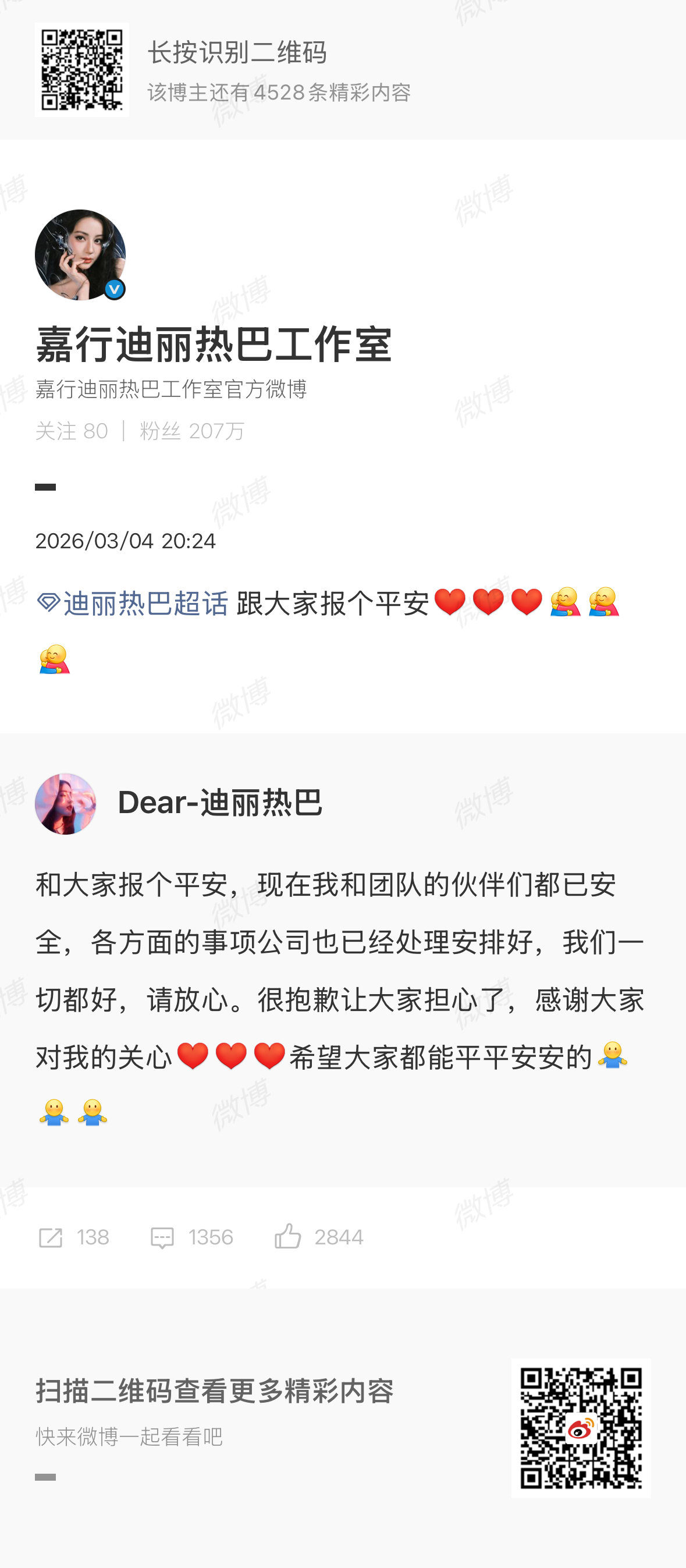Select the post timestamp 2026/03/04 20:24
This screenshot has height=1568, width=686.
[126, 541]
